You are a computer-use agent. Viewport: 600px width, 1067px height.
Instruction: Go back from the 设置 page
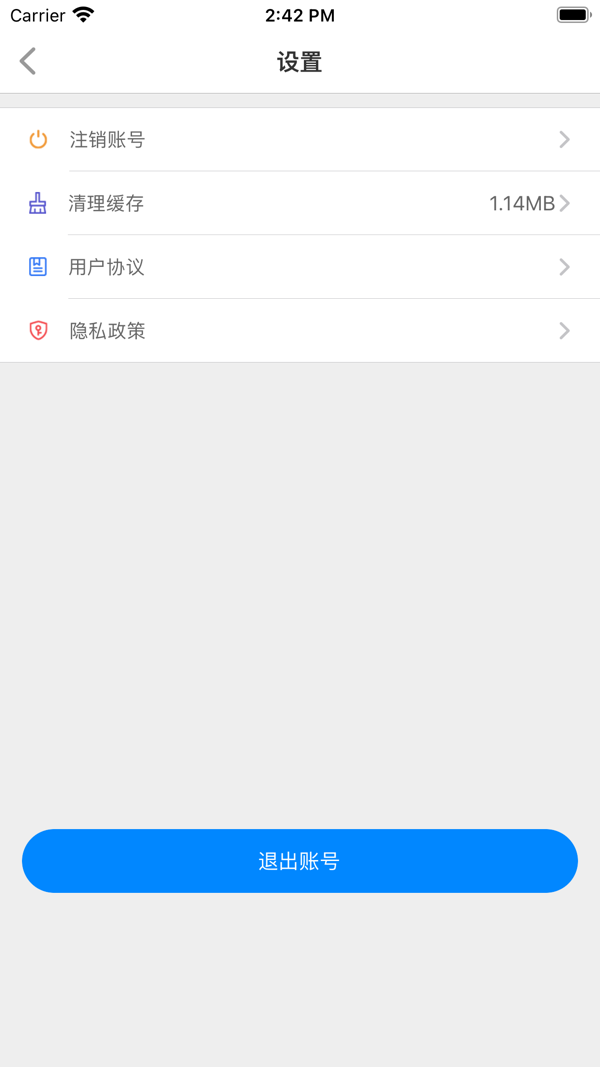pyautogui.click(x=28, y=62)
